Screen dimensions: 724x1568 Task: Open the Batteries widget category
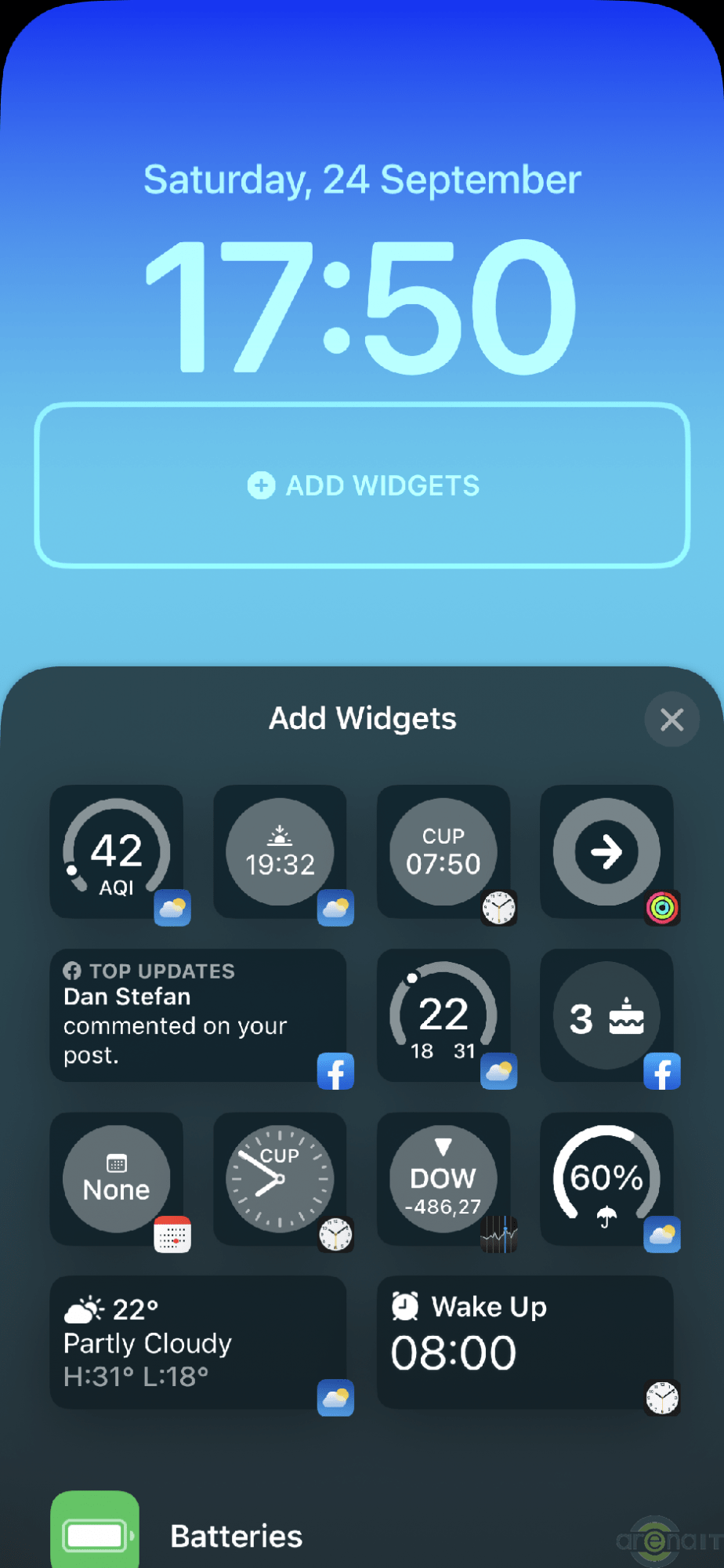click(x=235, y=1535)
